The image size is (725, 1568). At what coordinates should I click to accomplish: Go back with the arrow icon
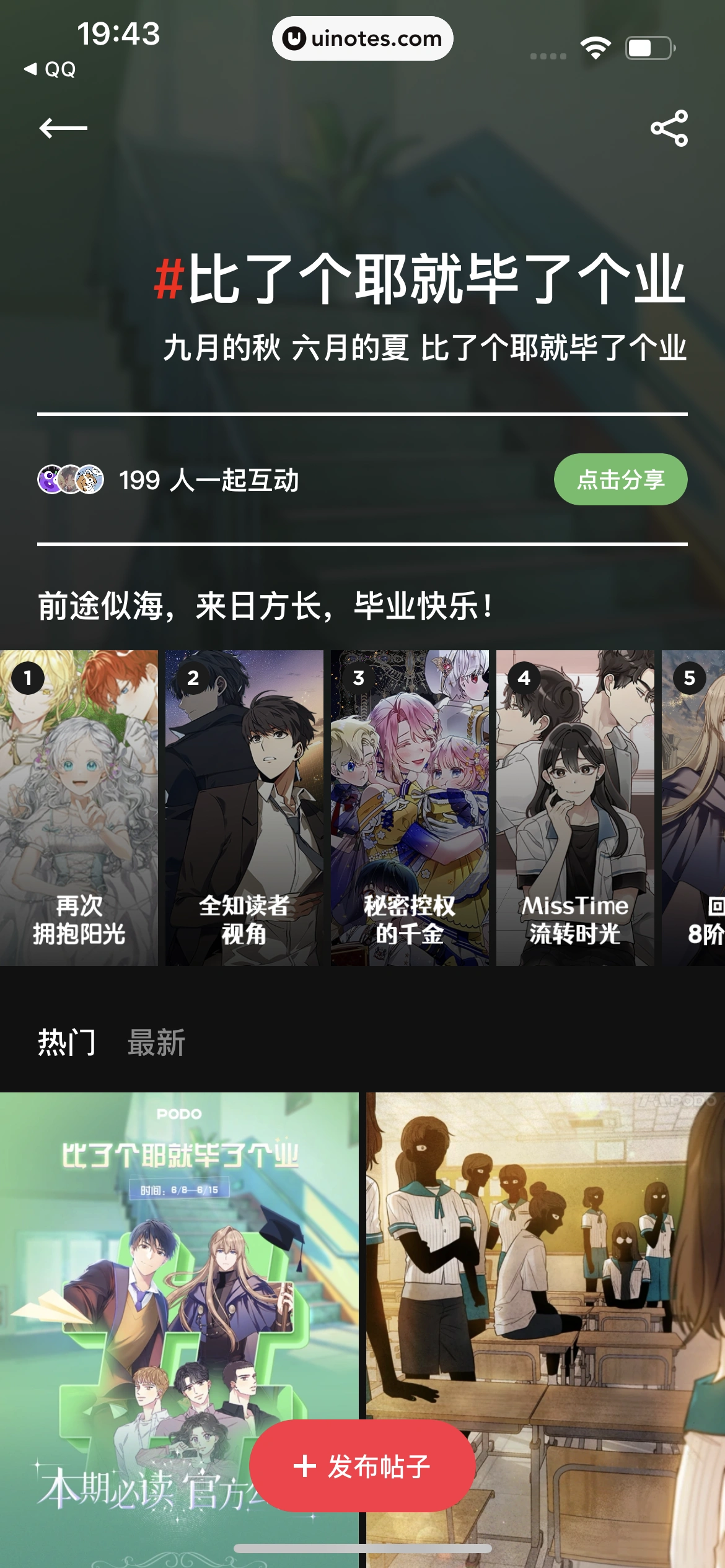point(63,128)
